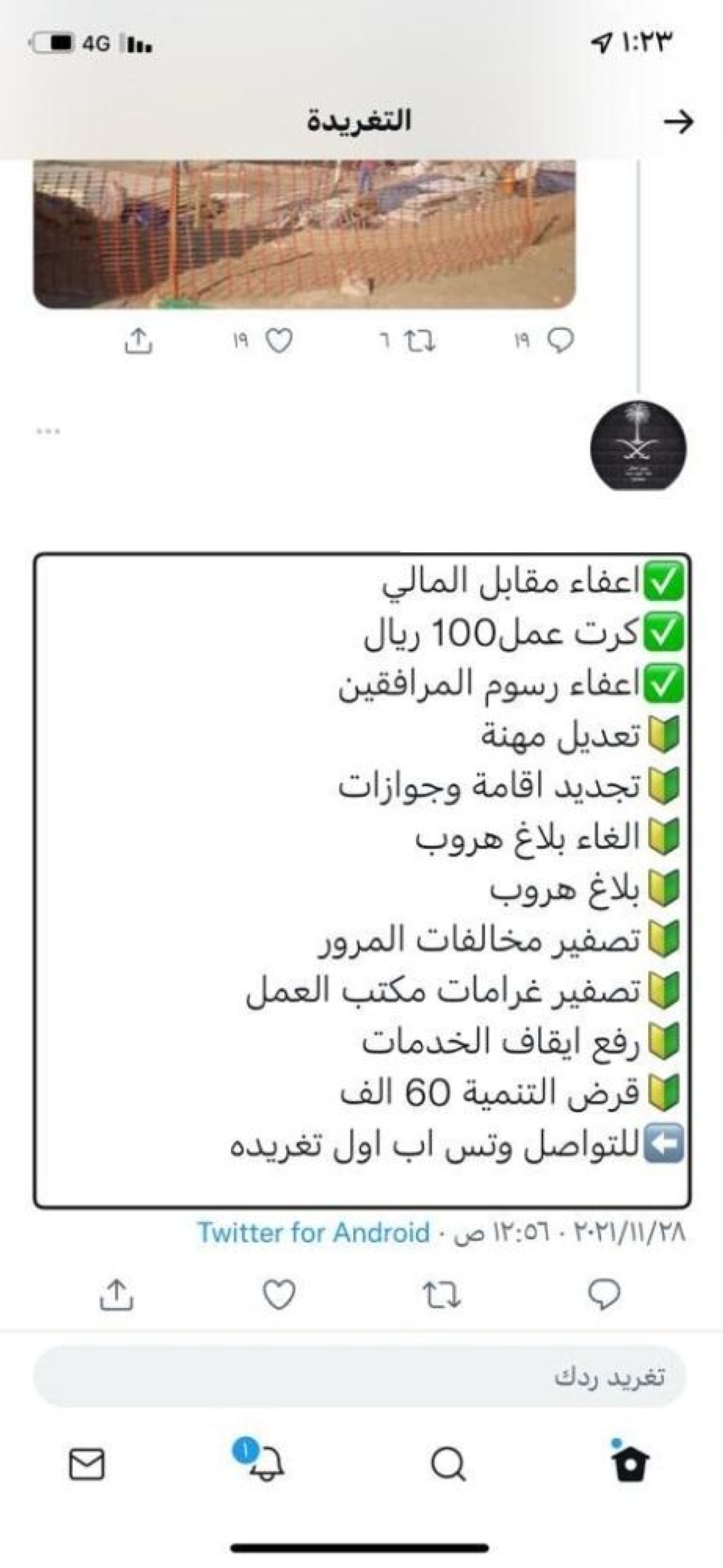The image size is (723, 1568).
Task: Switch to the Search tab
Action: tap(448, 1465)
